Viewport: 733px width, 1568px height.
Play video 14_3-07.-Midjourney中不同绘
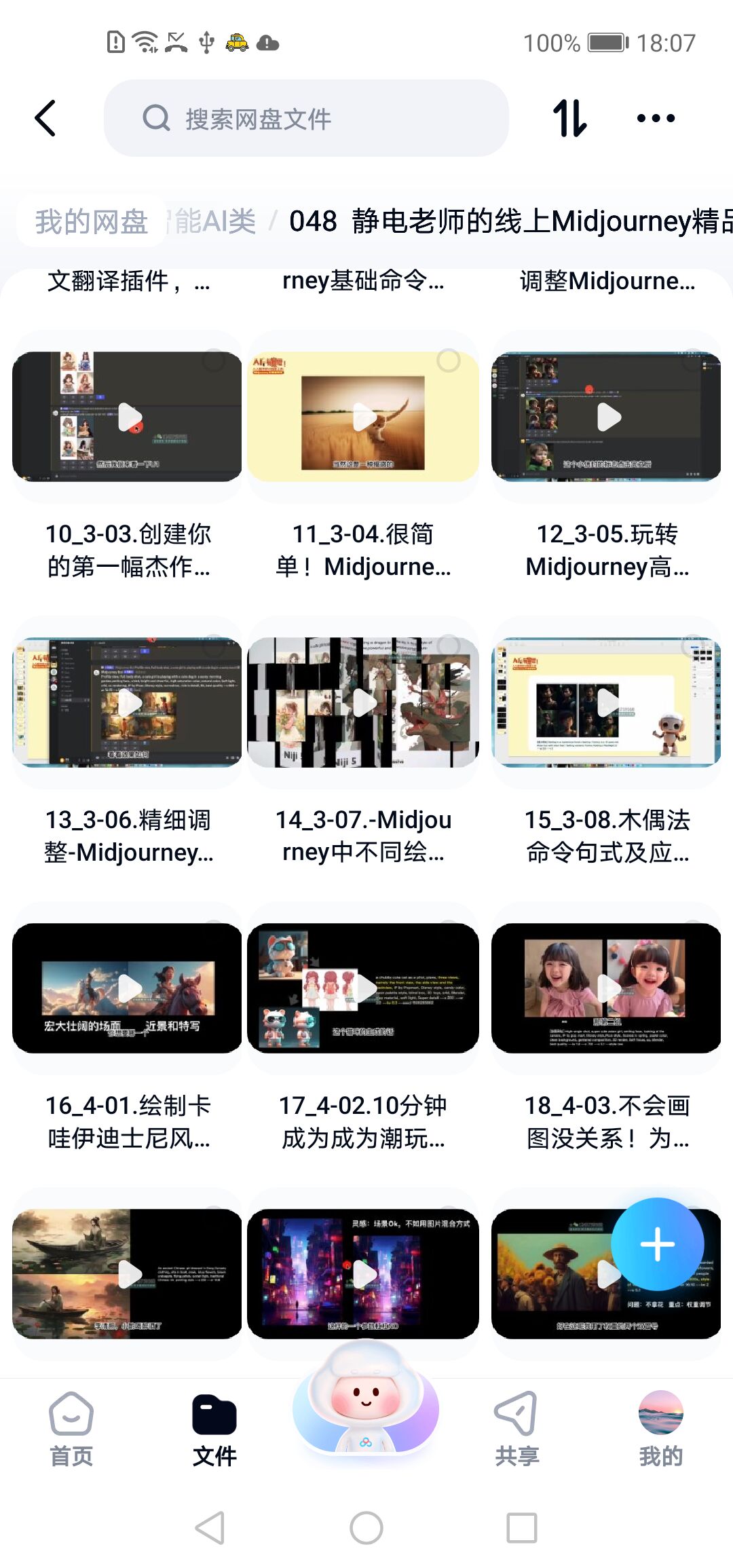(x=363, y=703)
